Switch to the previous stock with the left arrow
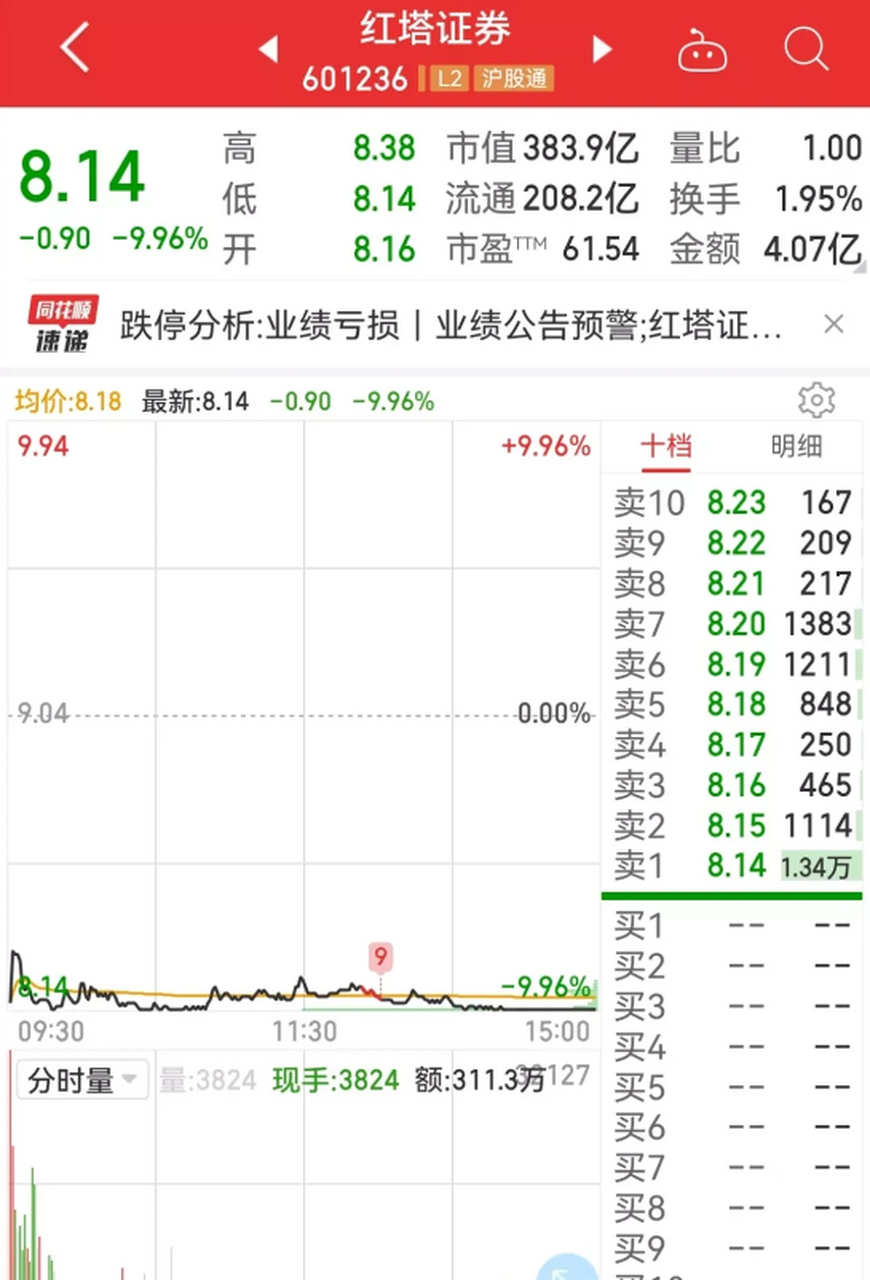 (x=268, y=49)
